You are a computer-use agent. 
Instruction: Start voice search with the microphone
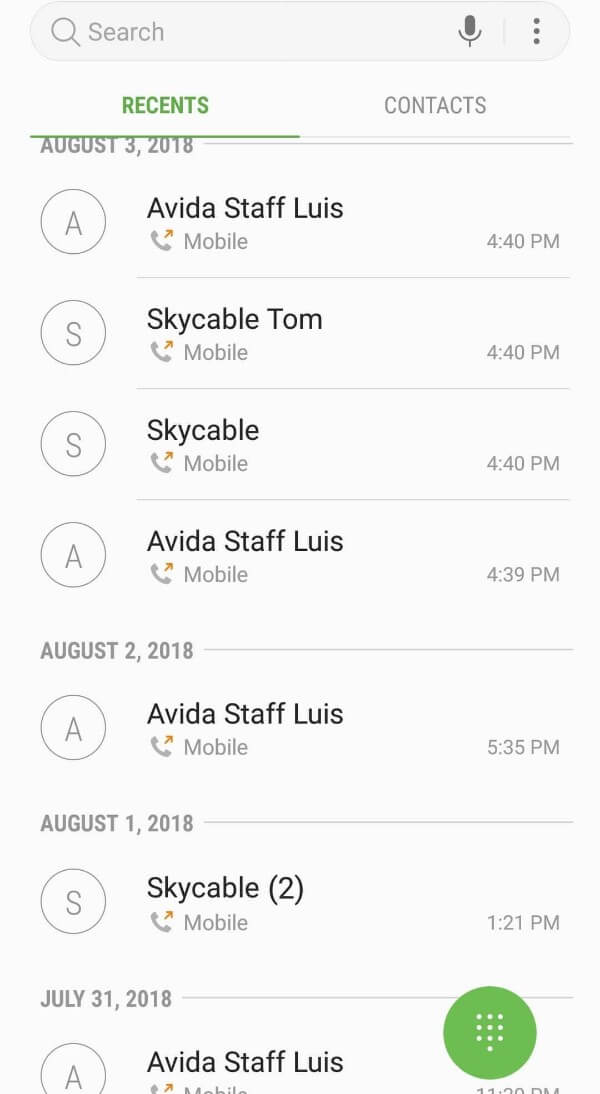click(x=469, y=32)
